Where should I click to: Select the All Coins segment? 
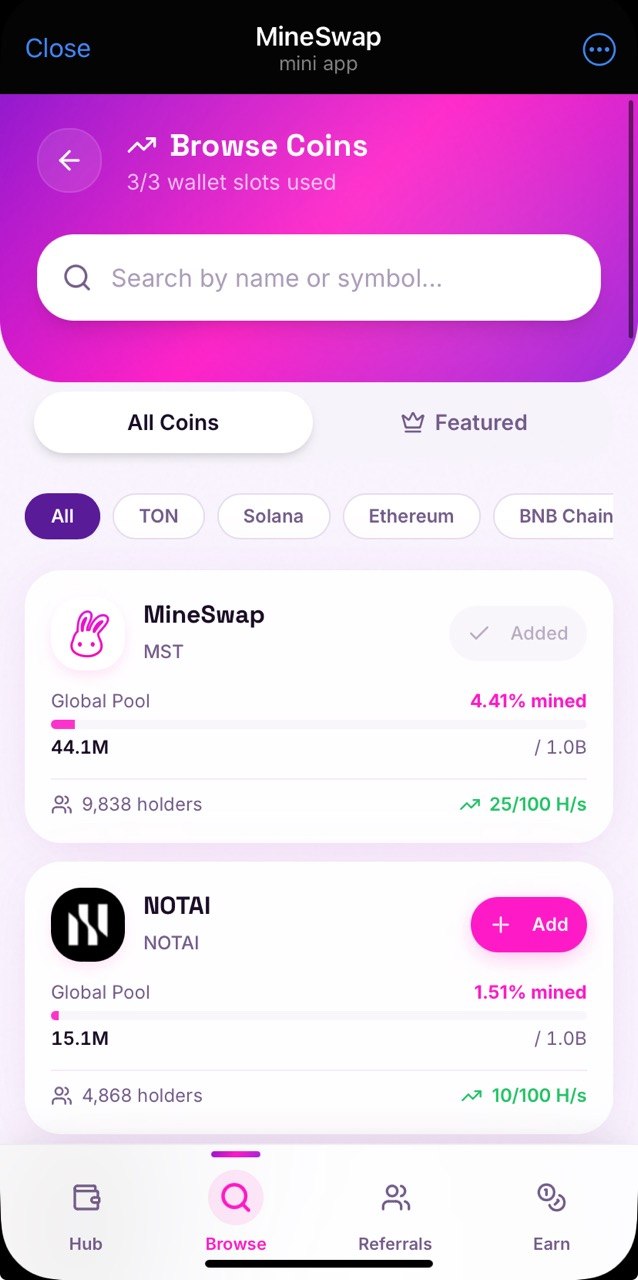tap(173, 422)
